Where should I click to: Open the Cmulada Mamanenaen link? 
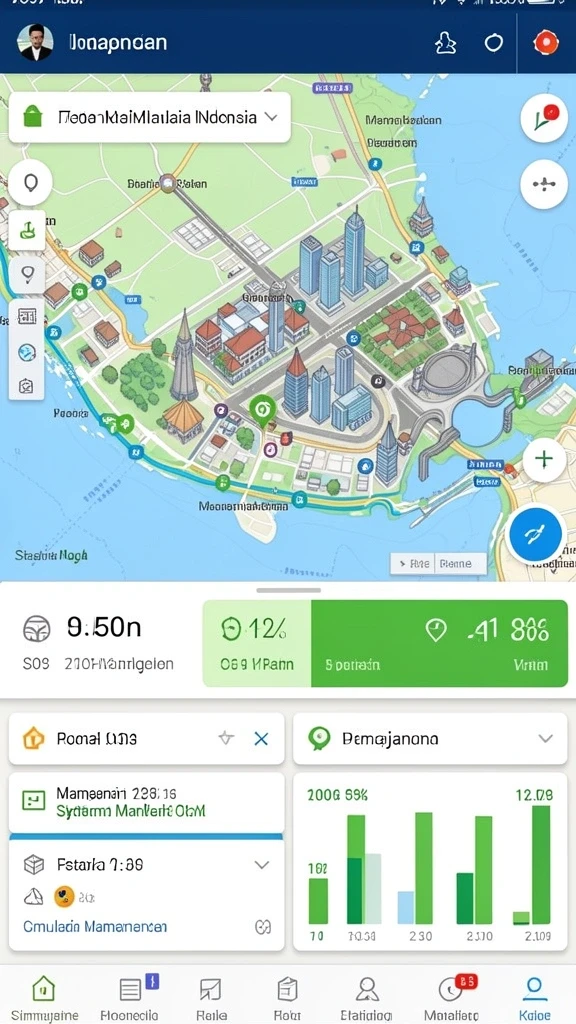tap(95, 926)
